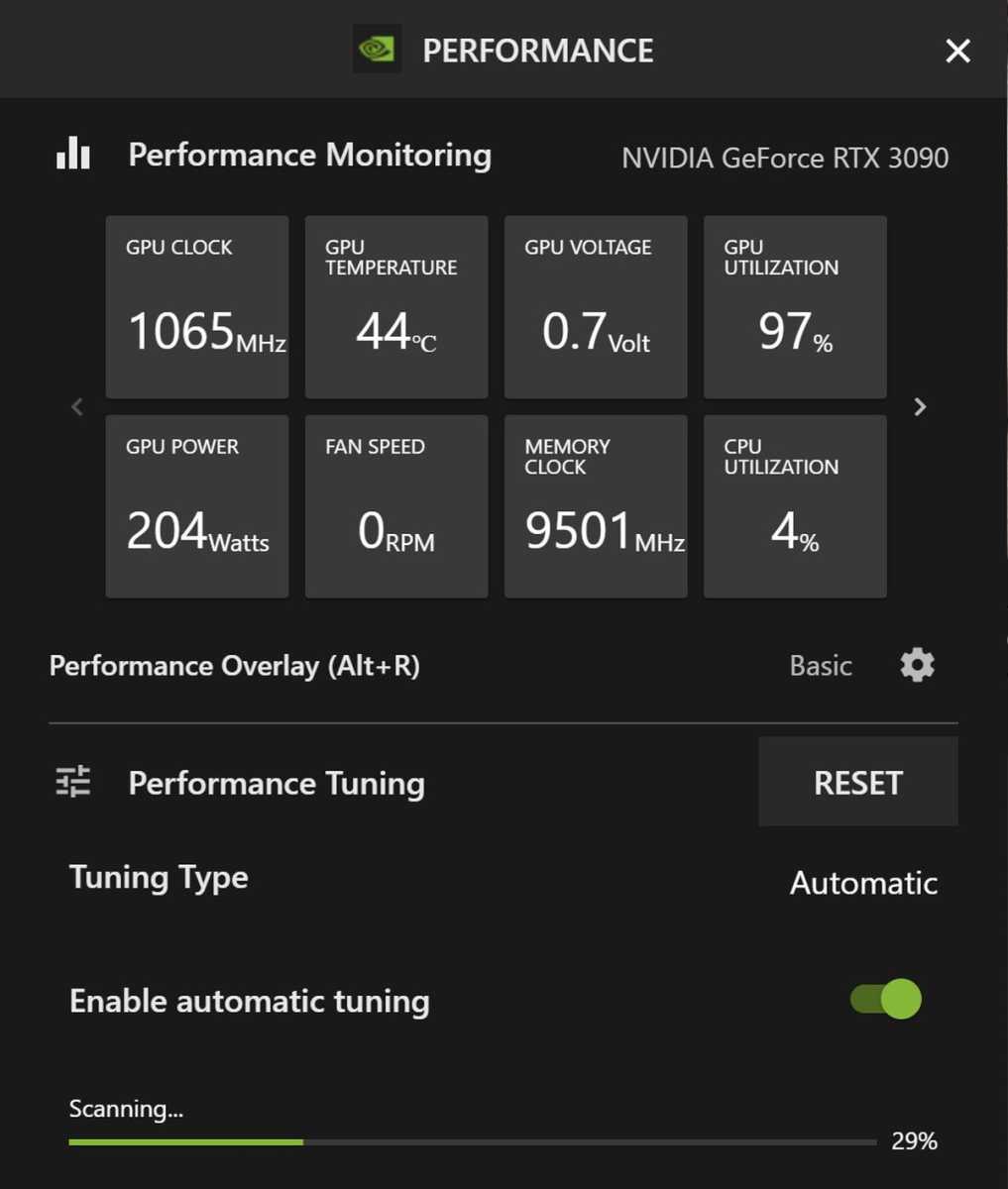
Task: Click the PERFORMANCE header title
Action: point(537,50)
